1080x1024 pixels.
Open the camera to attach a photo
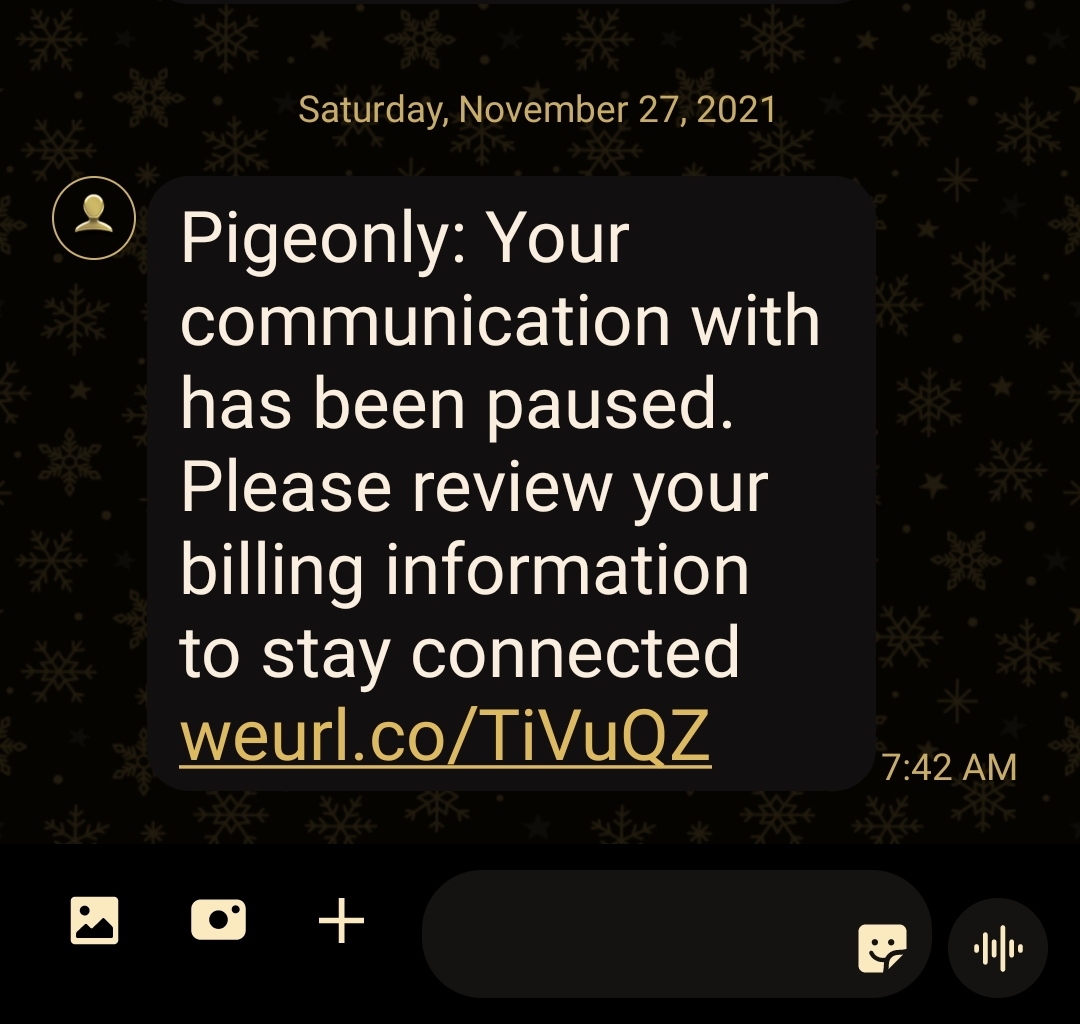(x=218, y=920)
